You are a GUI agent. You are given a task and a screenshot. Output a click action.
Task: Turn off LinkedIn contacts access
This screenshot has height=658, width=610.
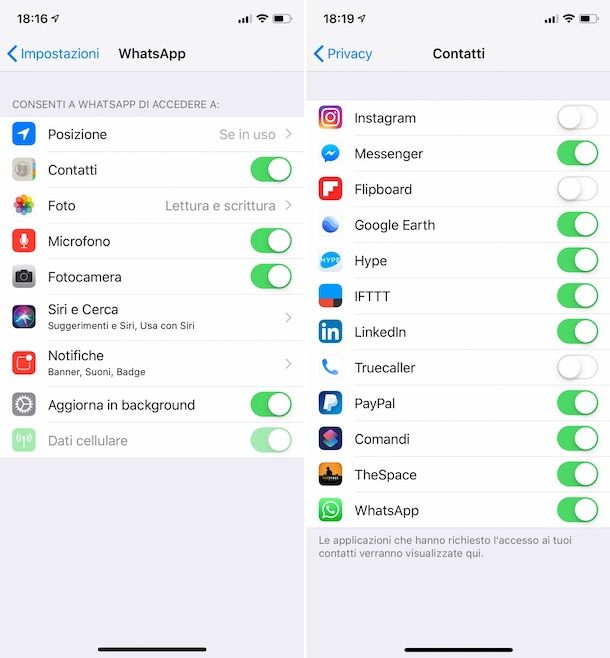point(576,332)
